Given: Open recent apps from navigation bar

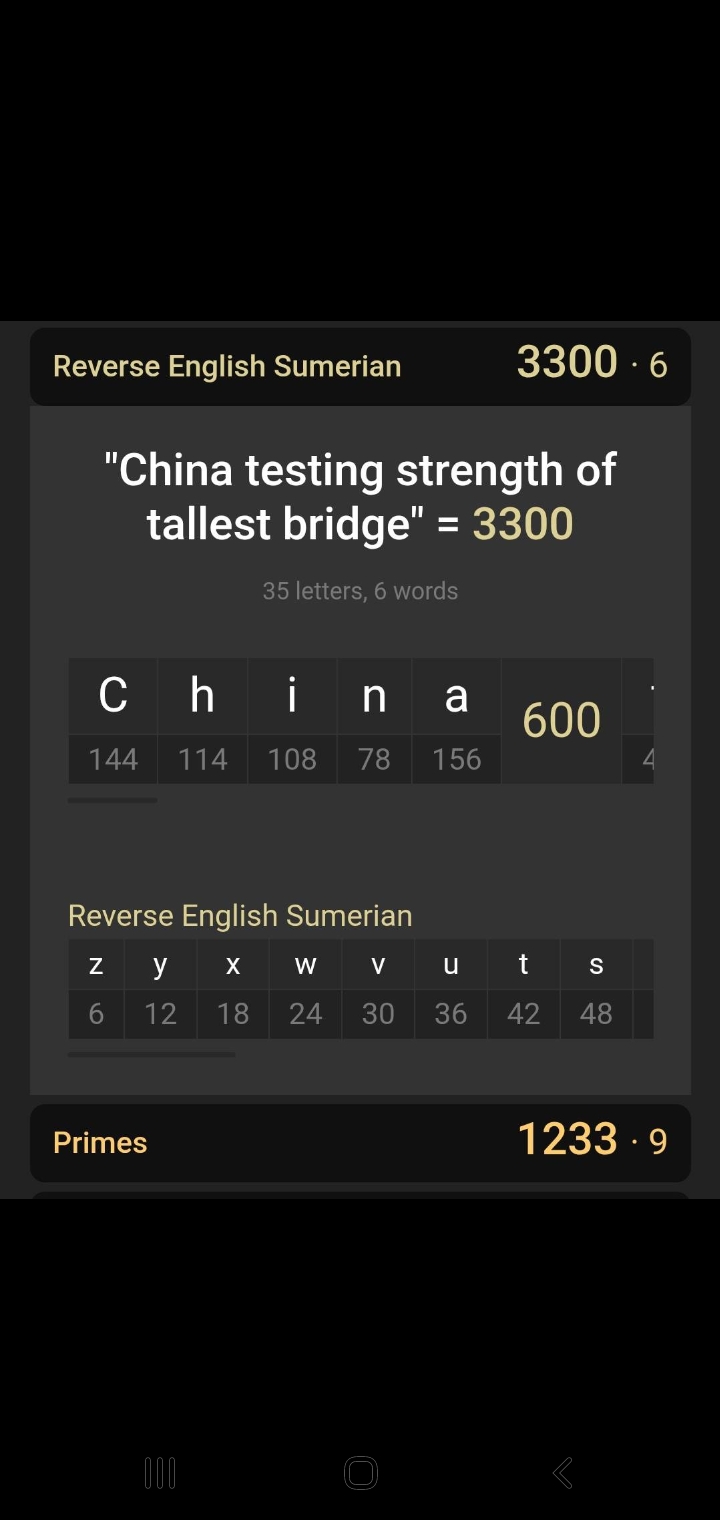Looking at the screenshot, I should coord(160,1472).
